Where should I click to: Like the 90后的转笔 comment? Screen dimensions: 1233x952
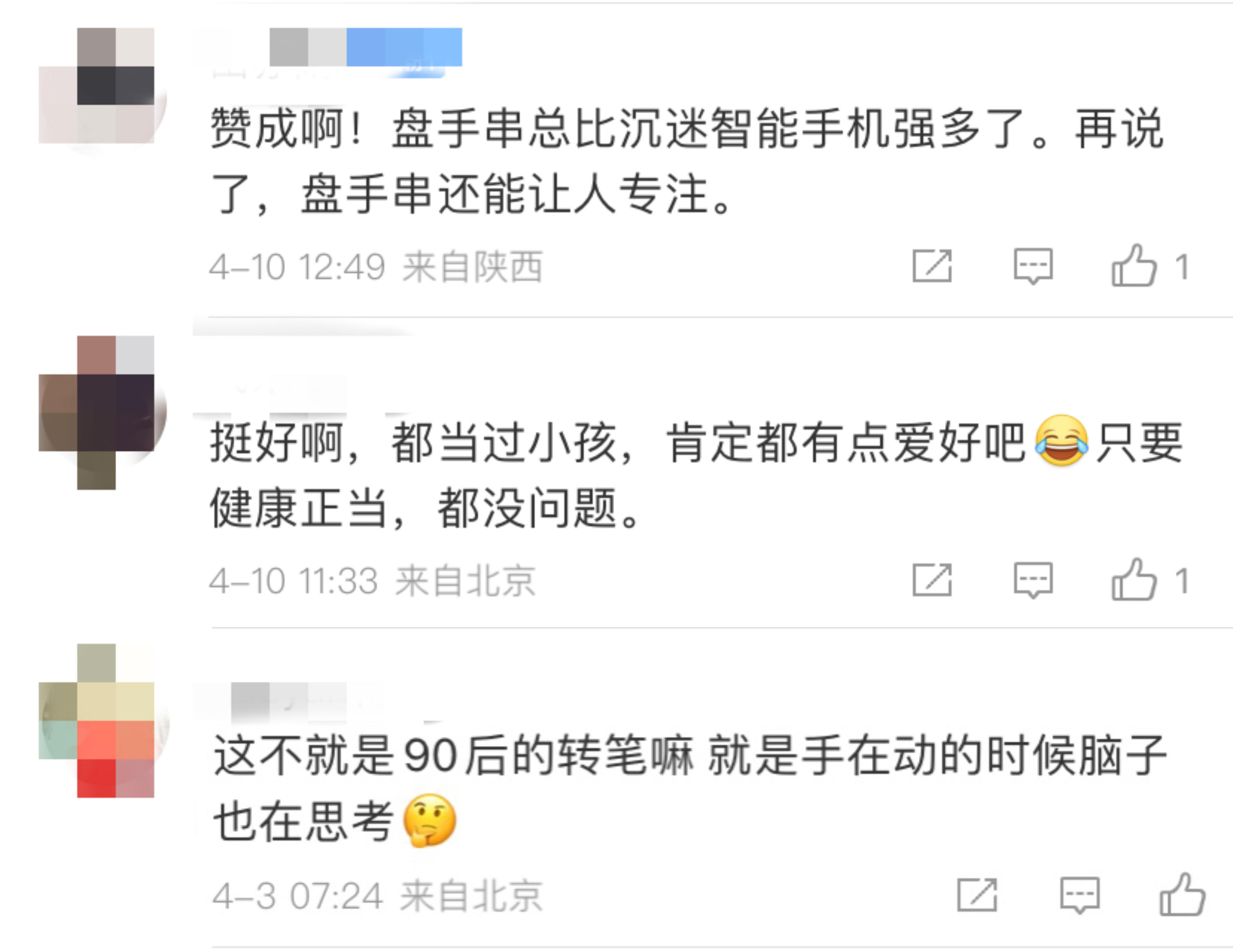1182,895
